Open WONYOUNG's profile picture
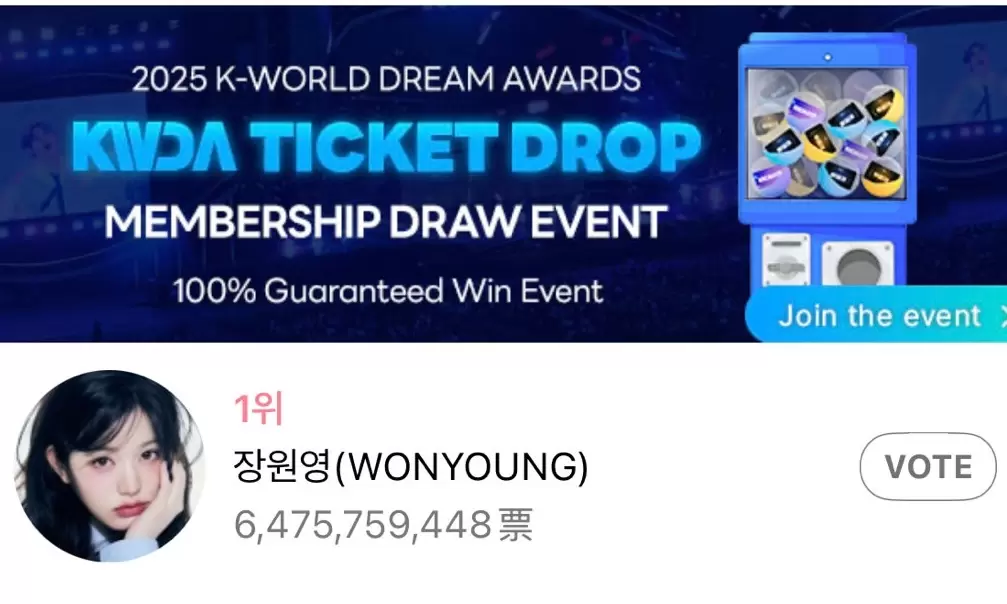Screen dimensions: 1007x604 109,467
